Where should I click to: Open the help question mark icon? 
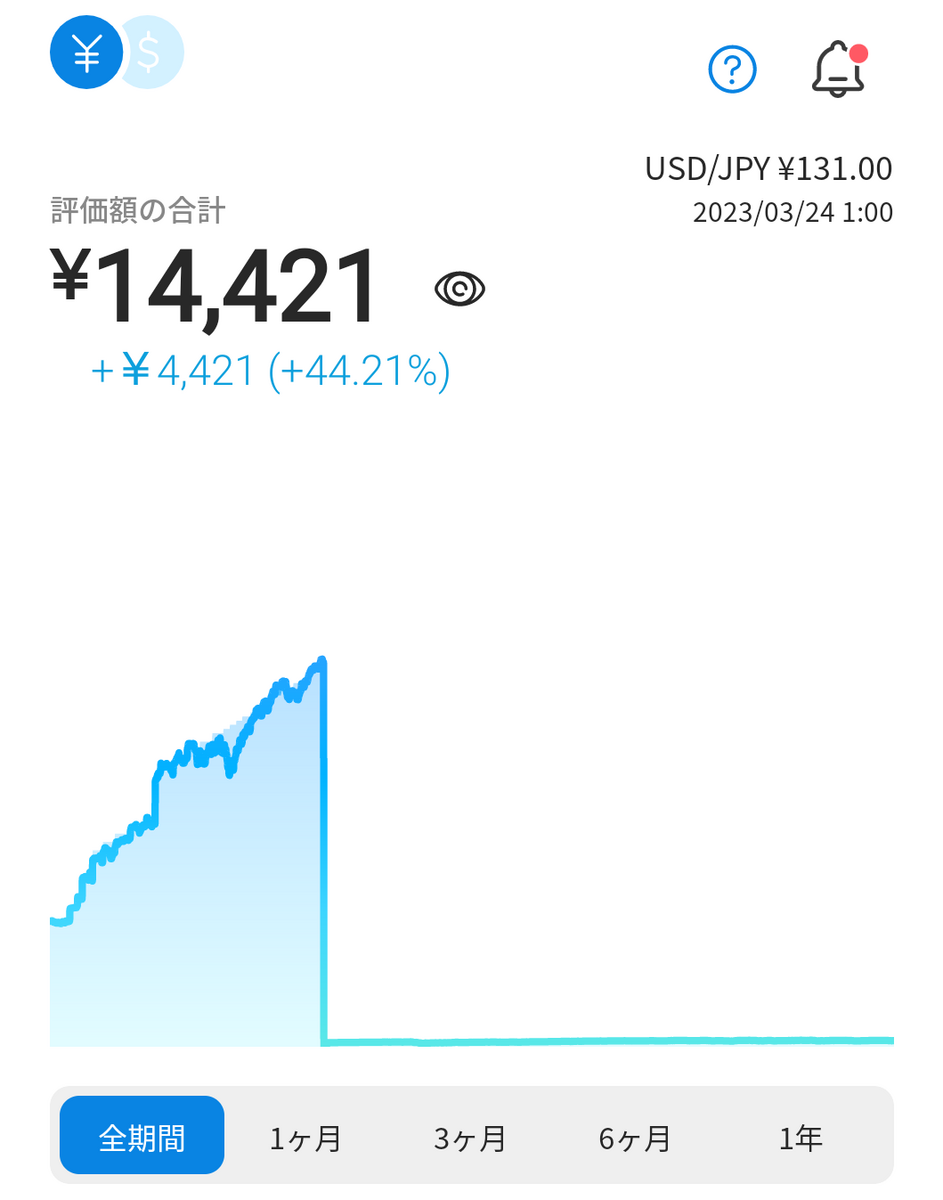click(733, 70)
